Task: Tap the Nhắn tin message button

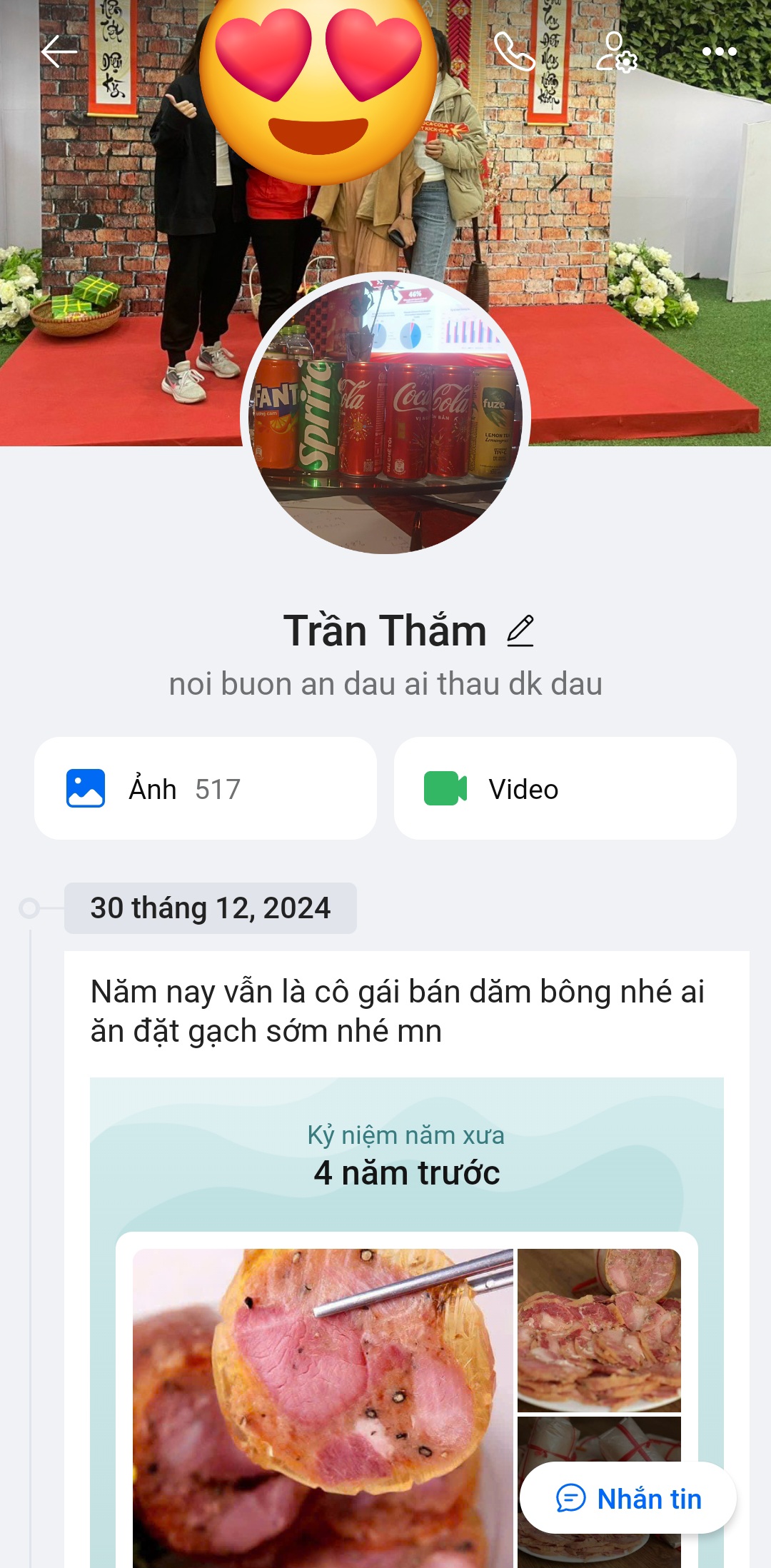Action: pos(627,1498)
